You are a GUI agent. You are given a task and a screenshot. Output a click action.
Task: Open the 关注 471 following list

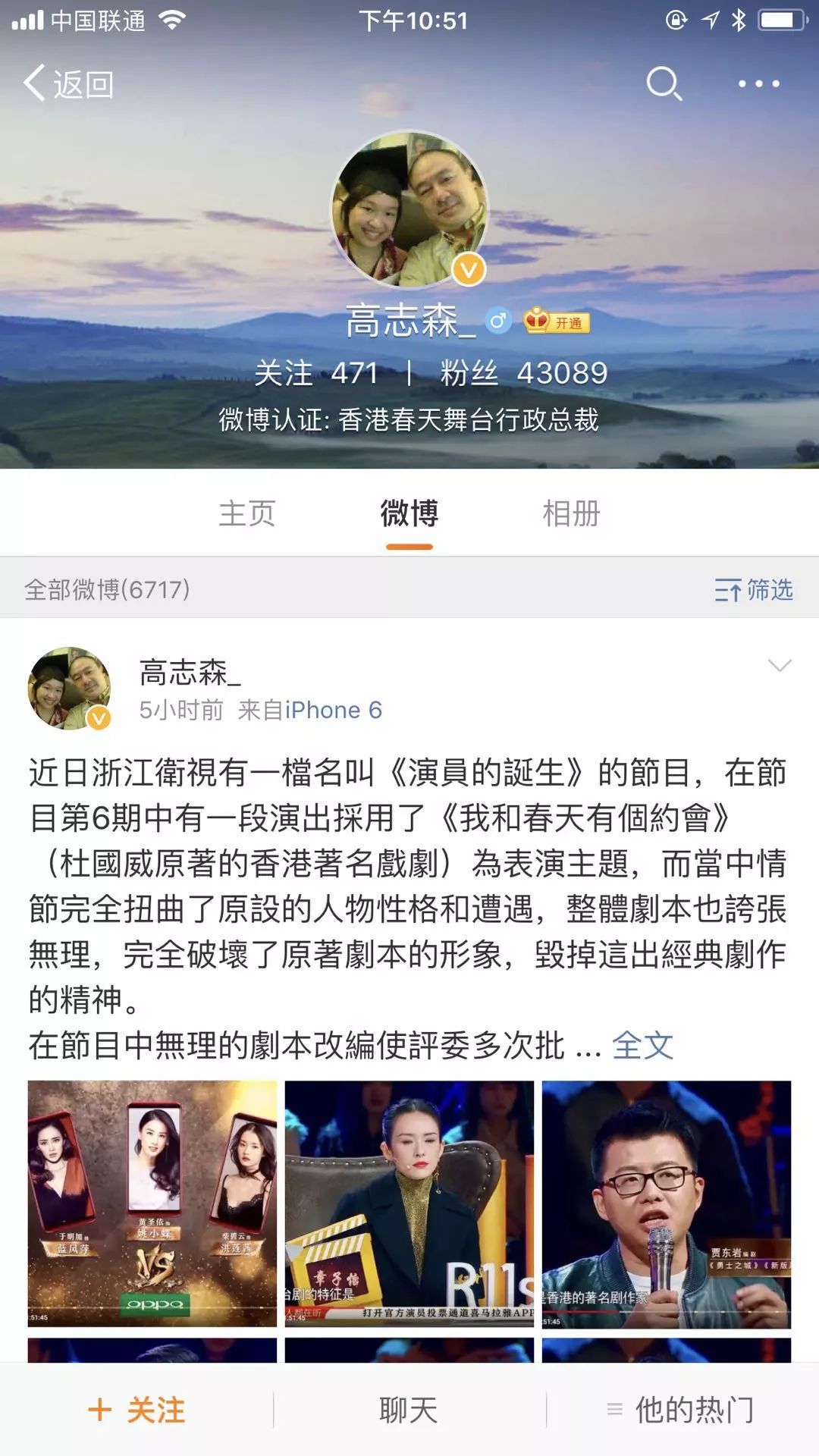(x=315, y=373)
